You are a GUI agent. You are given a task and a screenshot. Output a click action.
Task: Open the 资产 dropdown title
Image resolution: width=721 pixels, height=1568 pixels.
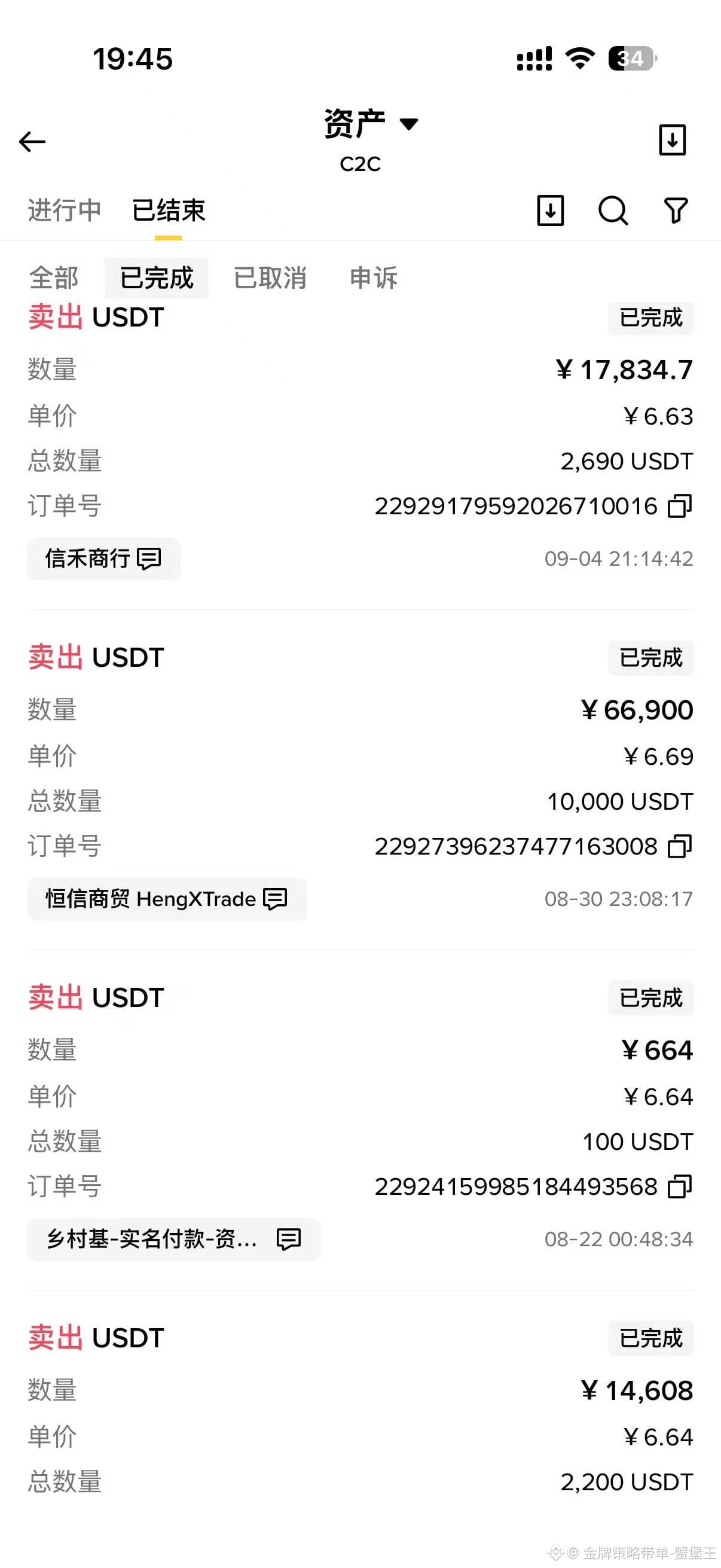tap(371, 124)
